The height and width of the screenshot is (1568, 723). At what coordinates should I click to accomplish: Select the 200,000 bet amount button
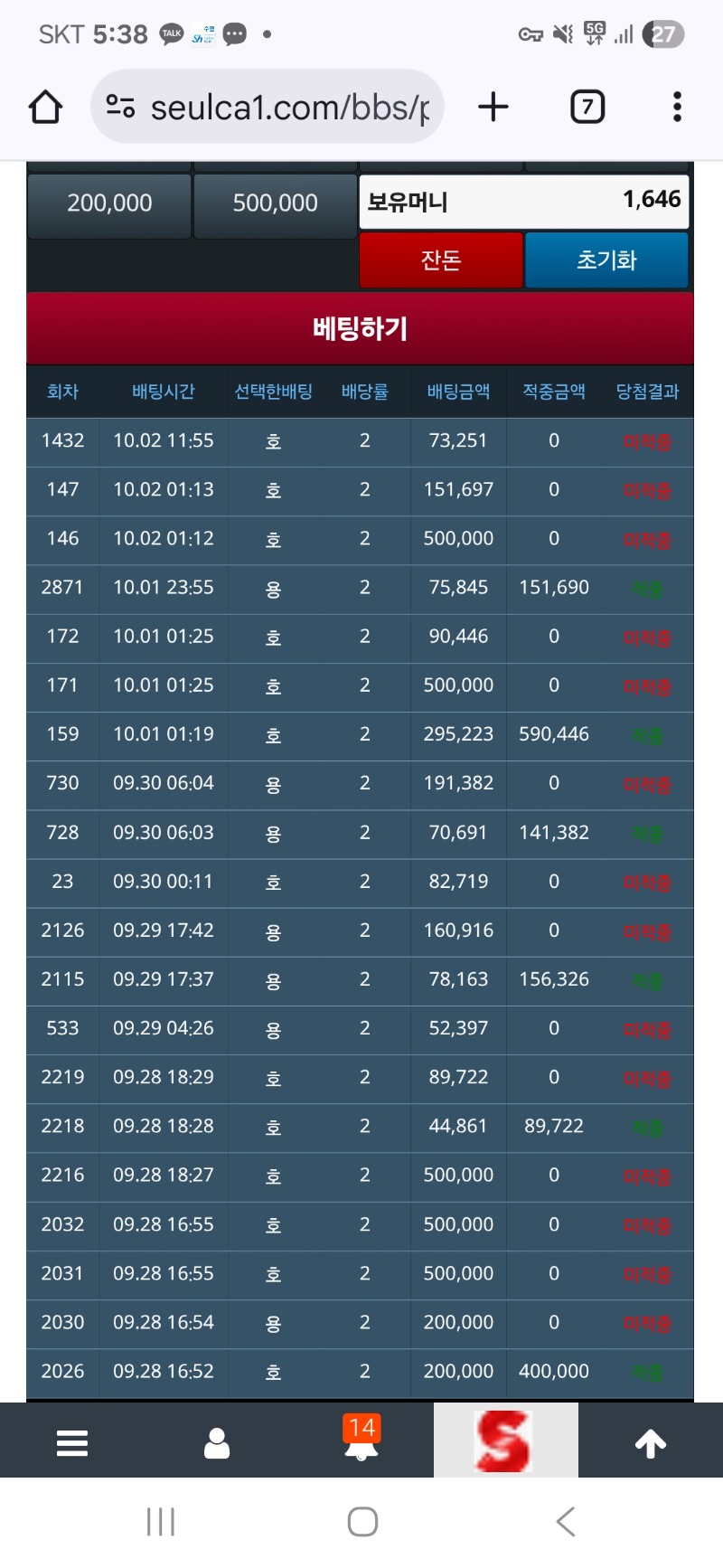click(x=109, y=203)
